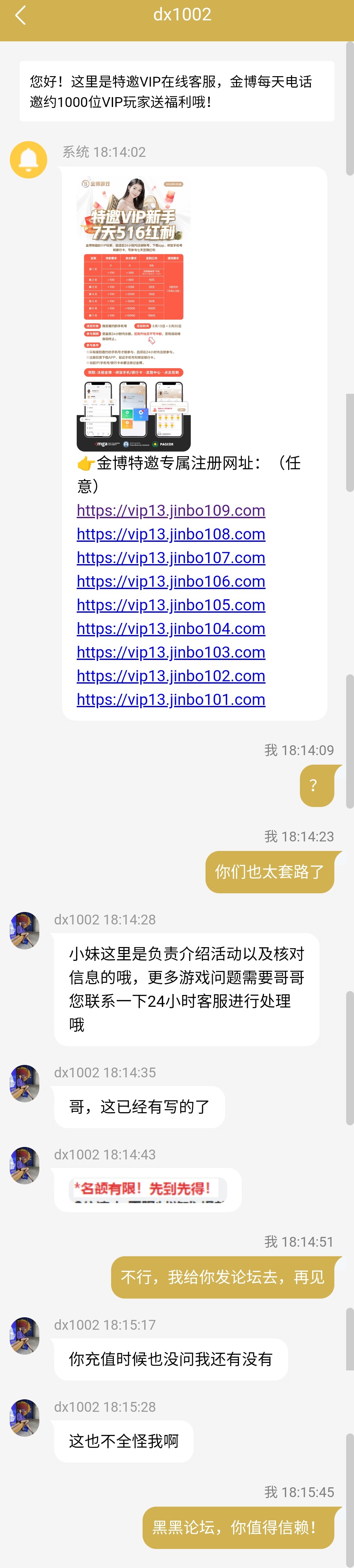Image resolution: width=354 pixels, height=1568 pixels.
Task: Follow the vip13.jinbo101.com link
Action: point(170,699)
